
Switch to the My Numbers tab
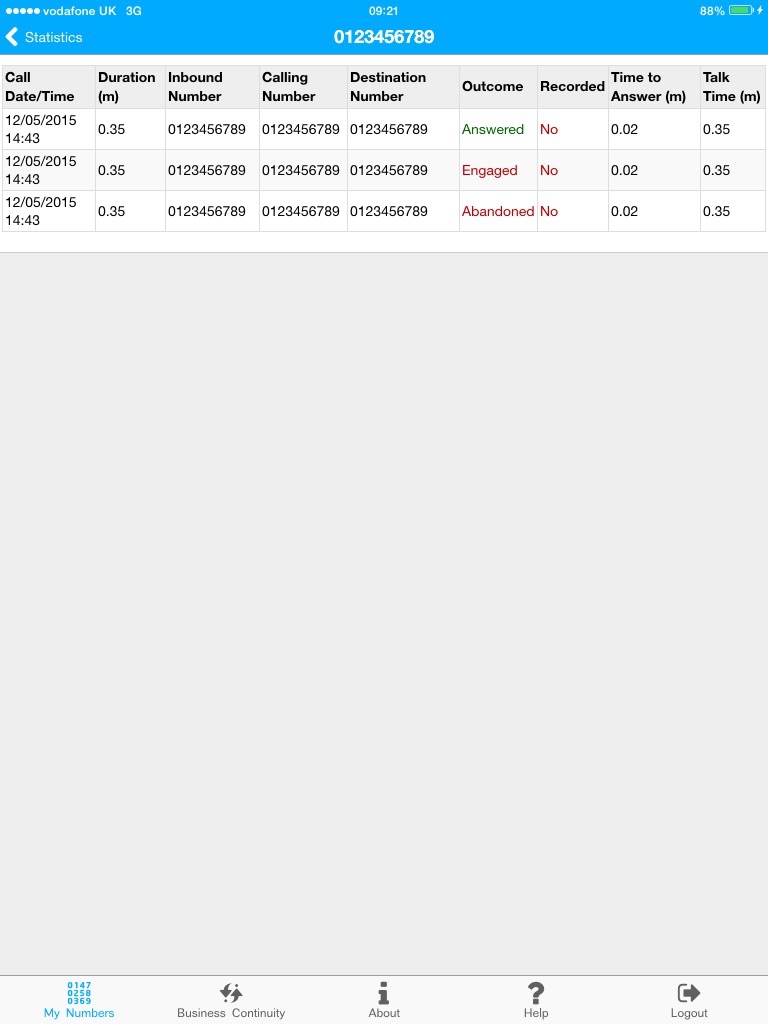tap(79, 999)
